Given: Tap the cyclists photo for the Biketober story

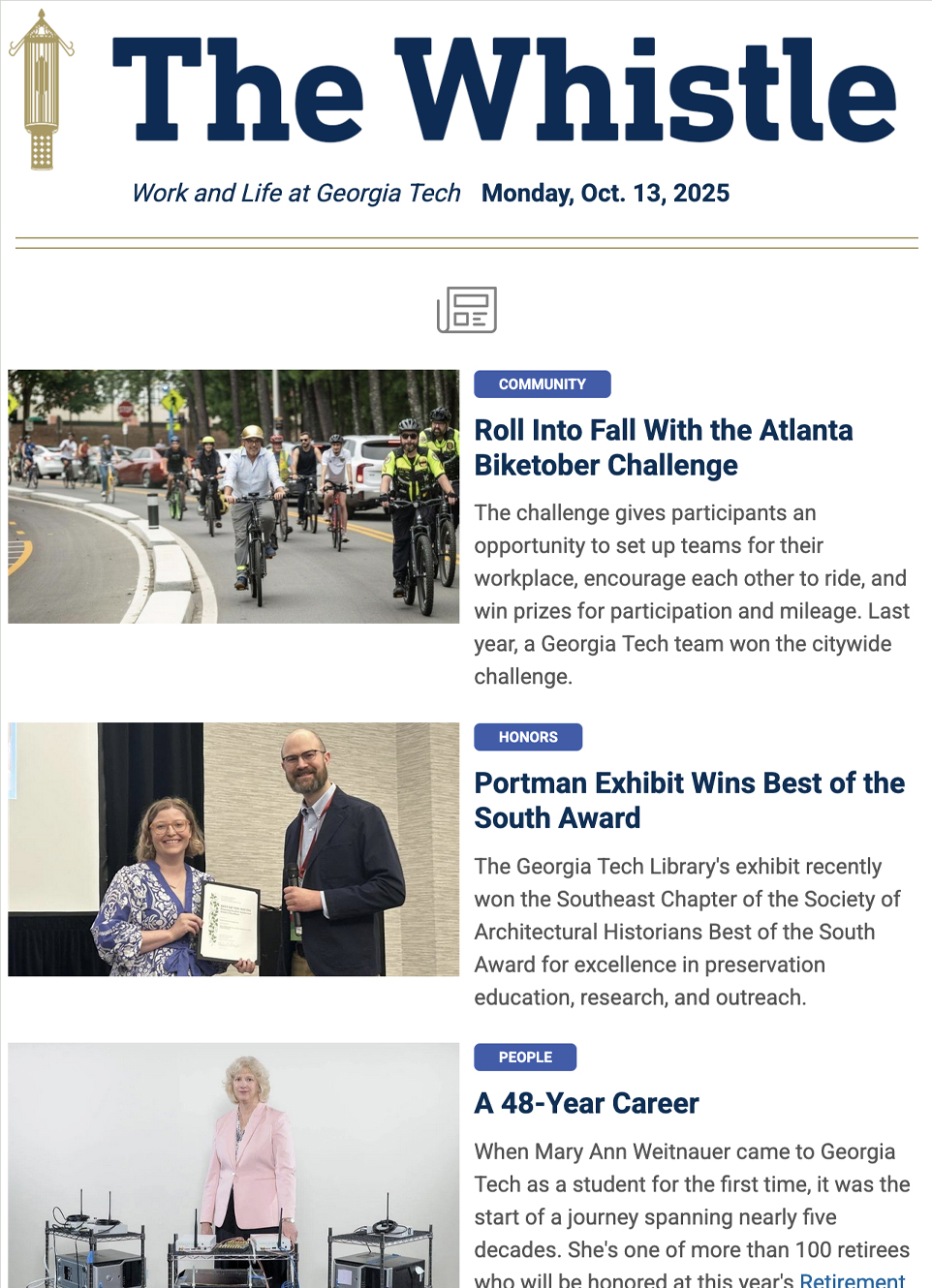Looking at the screenshot, I should (233, 496).
